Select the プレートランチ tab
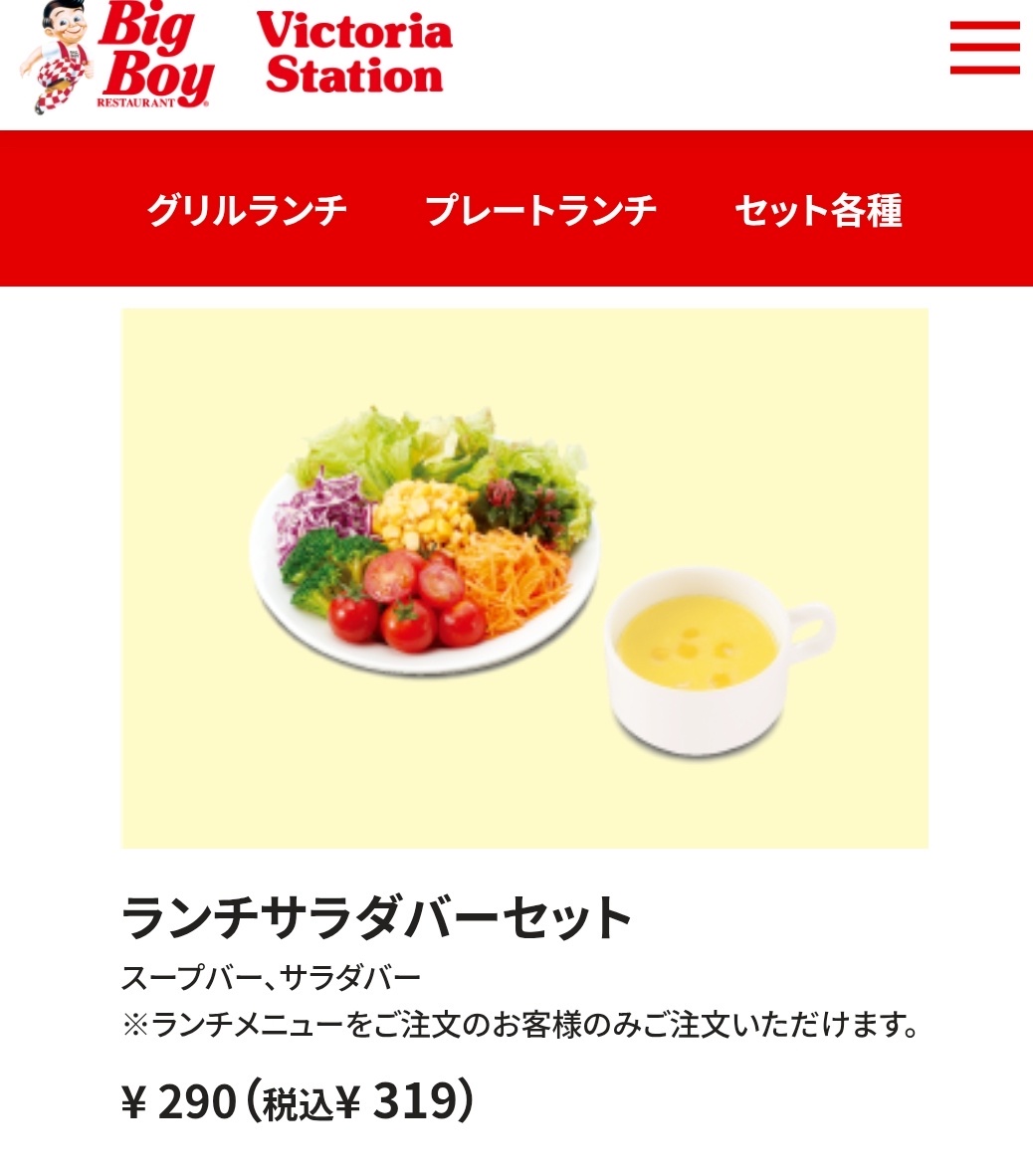Screen dimensions: 1033x1176 [x=540, y=211]
